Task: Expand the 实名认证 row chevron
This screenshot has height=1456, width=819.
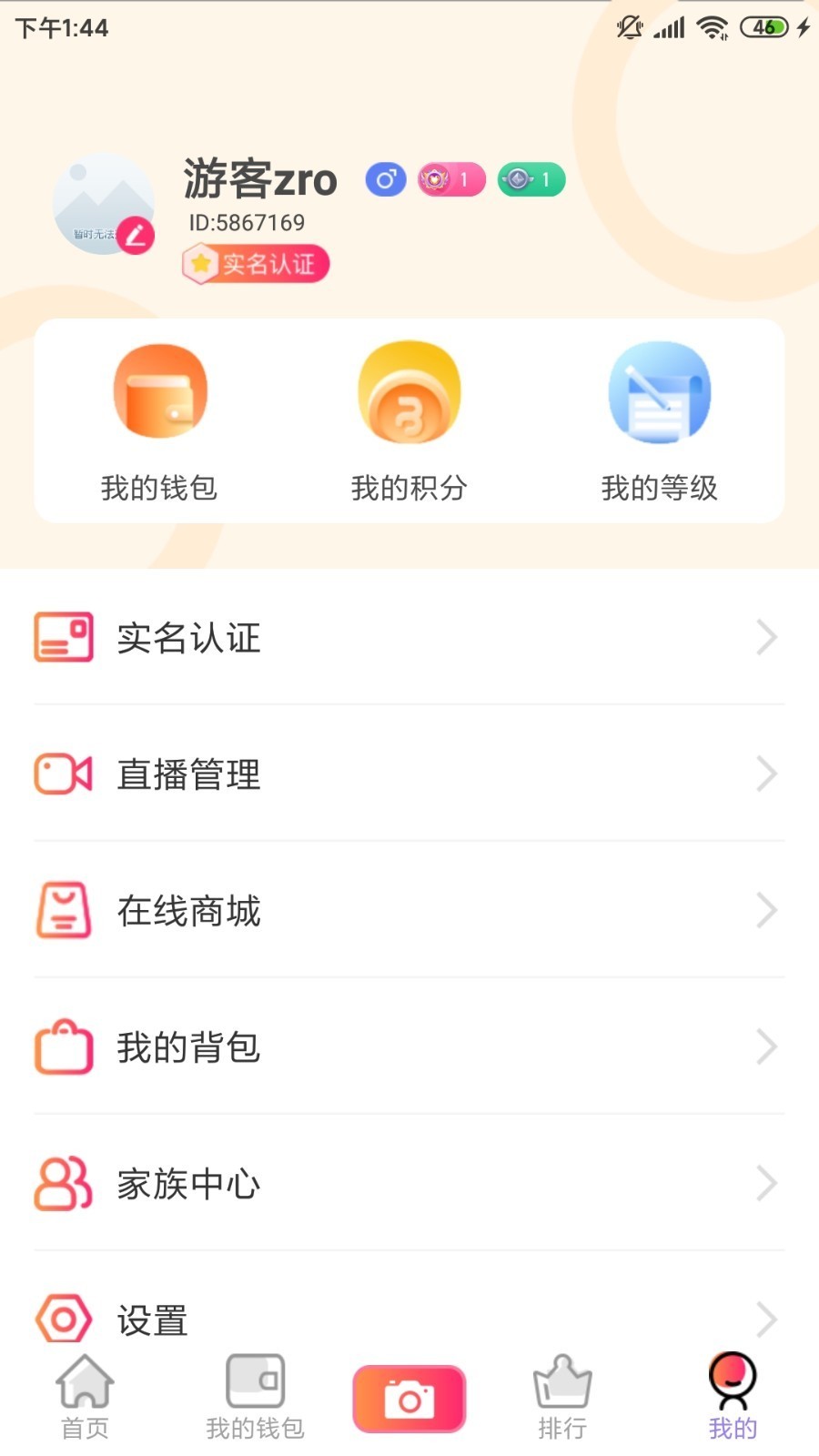Action: click(x=767, y=637)
